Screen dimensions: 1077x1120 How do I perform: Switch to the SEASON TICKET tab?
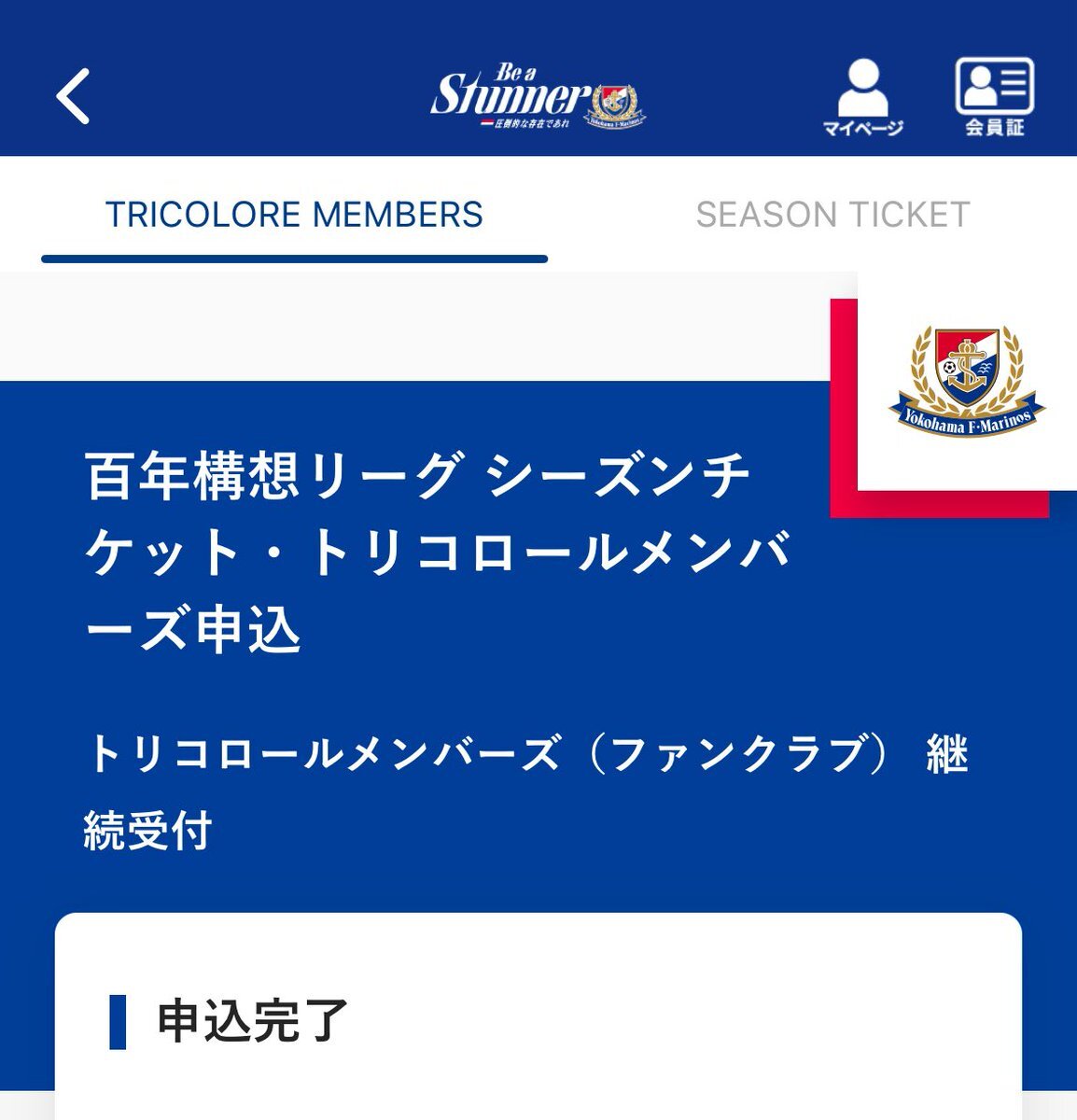point(832,215)
